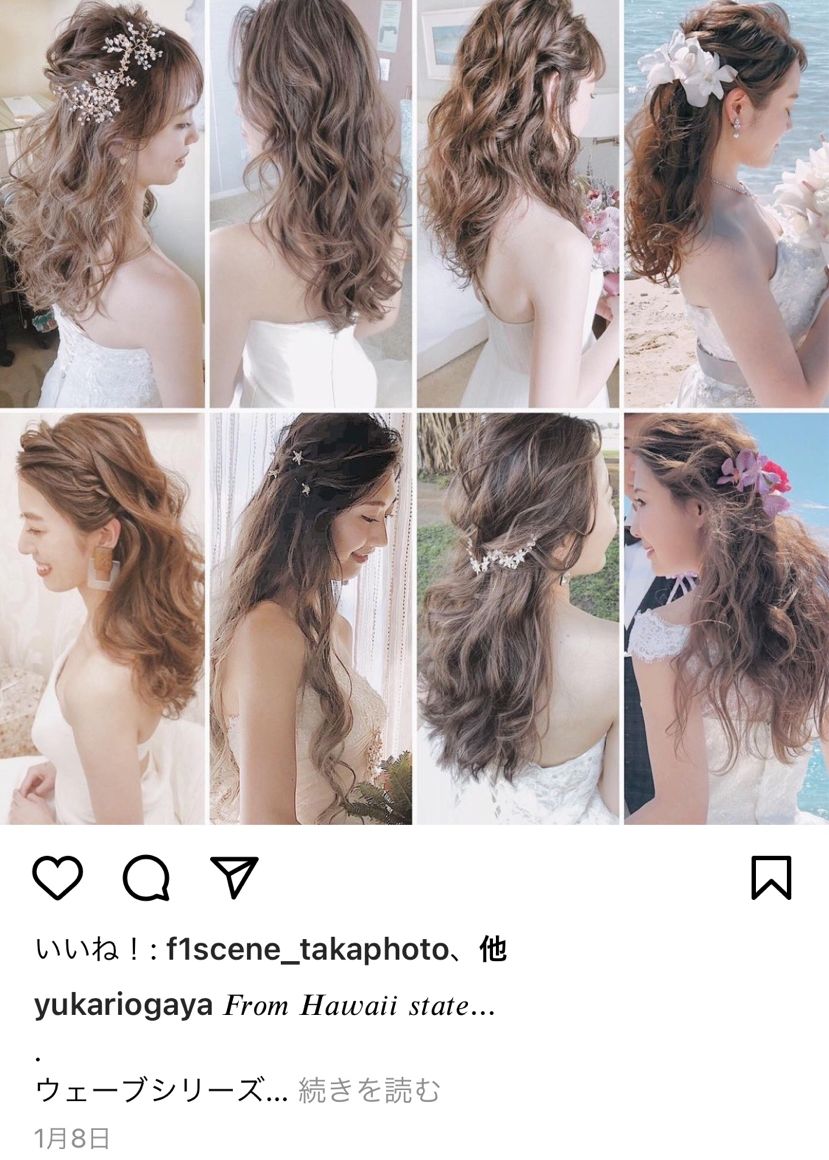Open the comments bubble icon

coord(146,878)
